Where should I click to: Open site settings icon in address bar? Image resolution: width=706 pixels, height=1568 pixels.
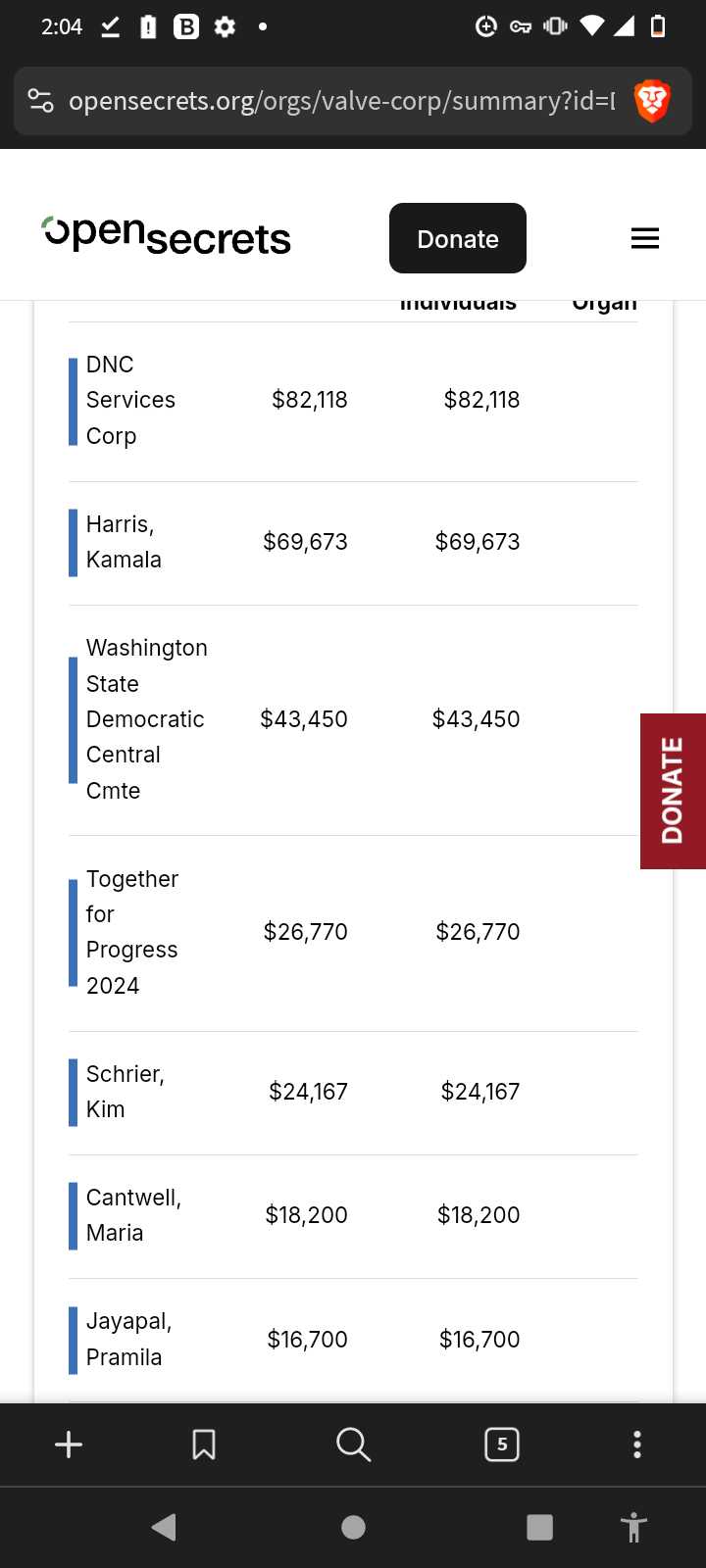point(40,101)
